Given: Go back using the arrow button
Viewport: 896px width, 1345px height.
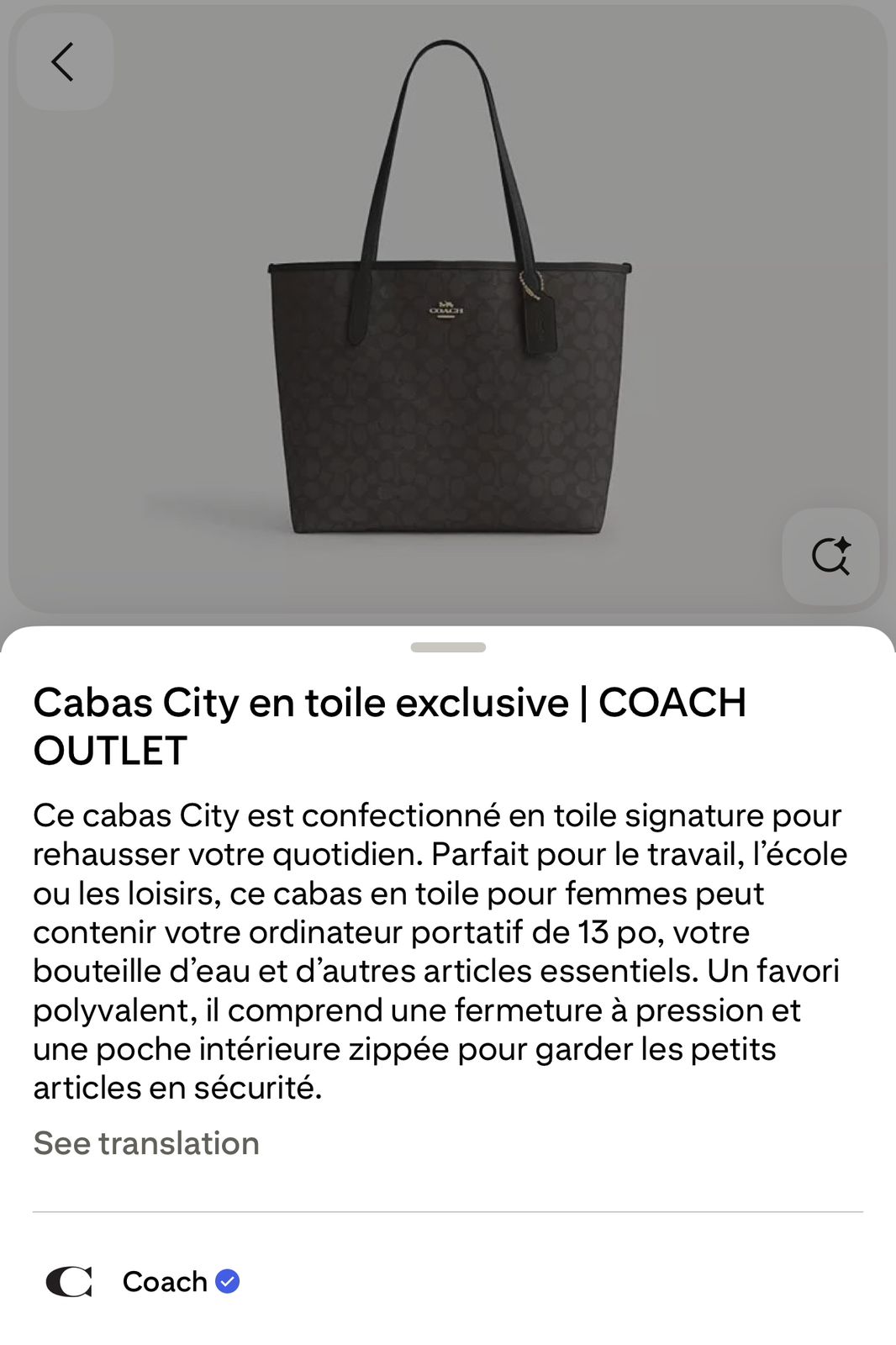Looking at the screenshot, I should point(64,62).
